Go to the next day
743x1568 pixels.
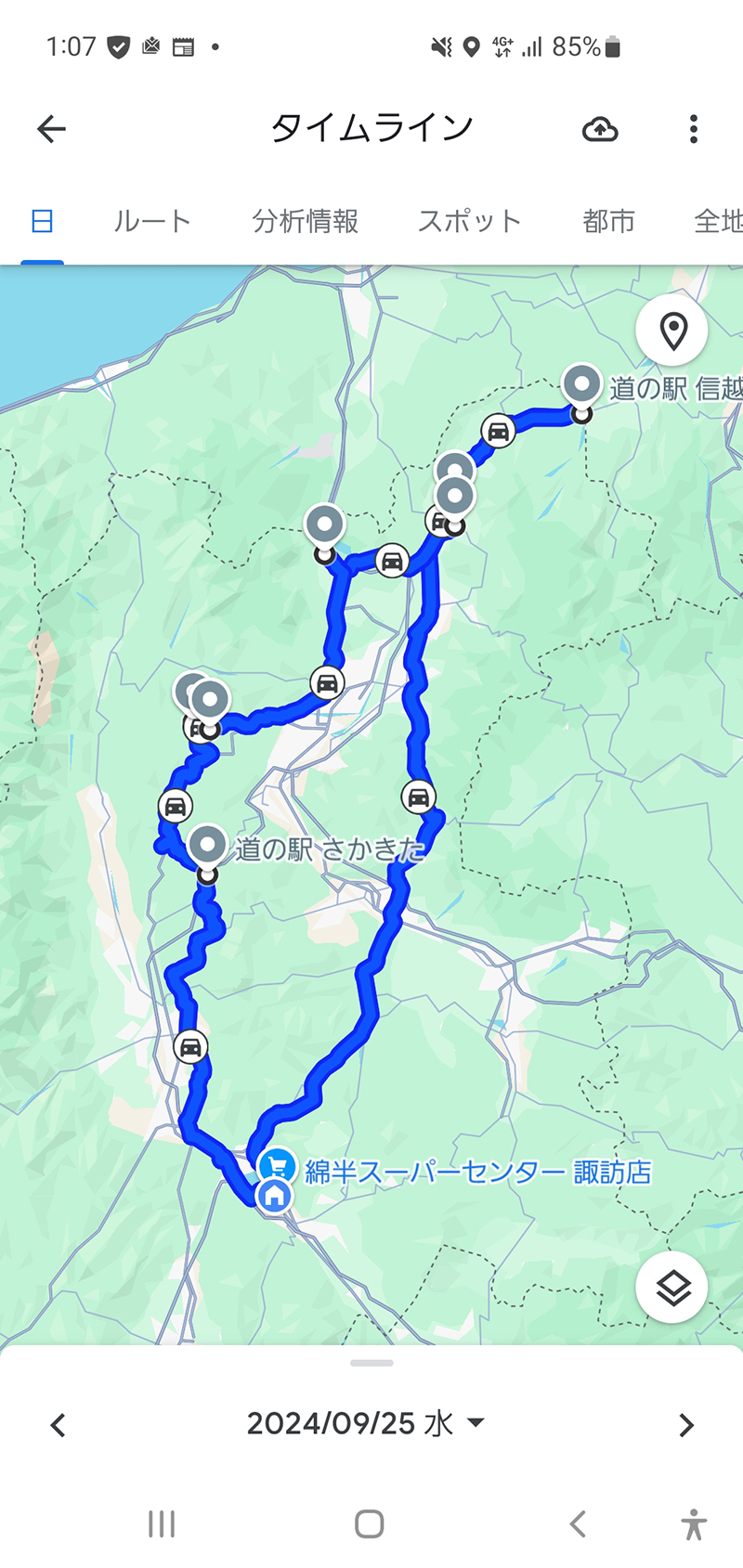pos(685,1424)
